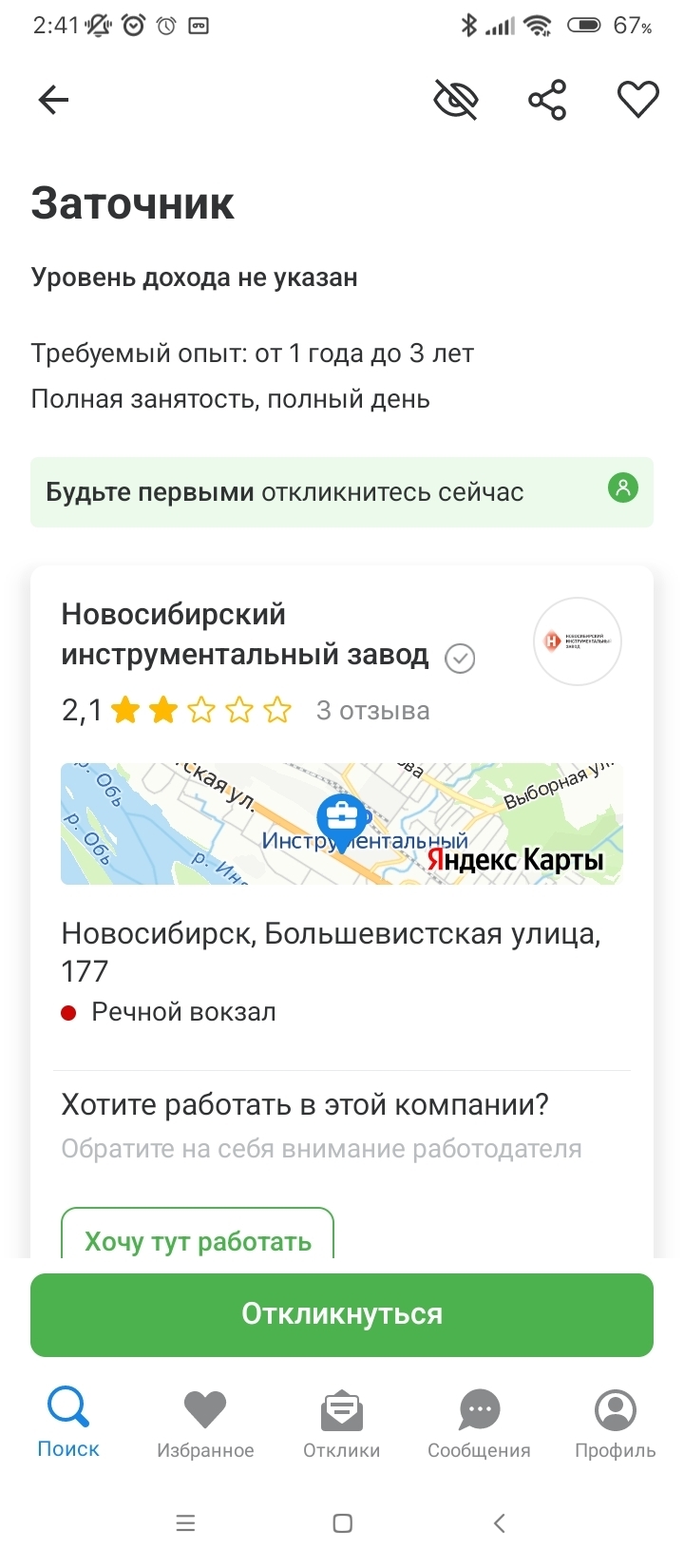The image size is (684, 1568).
Task: Open recent apps from the navigation bar
Action: [x=186, y=1523]
